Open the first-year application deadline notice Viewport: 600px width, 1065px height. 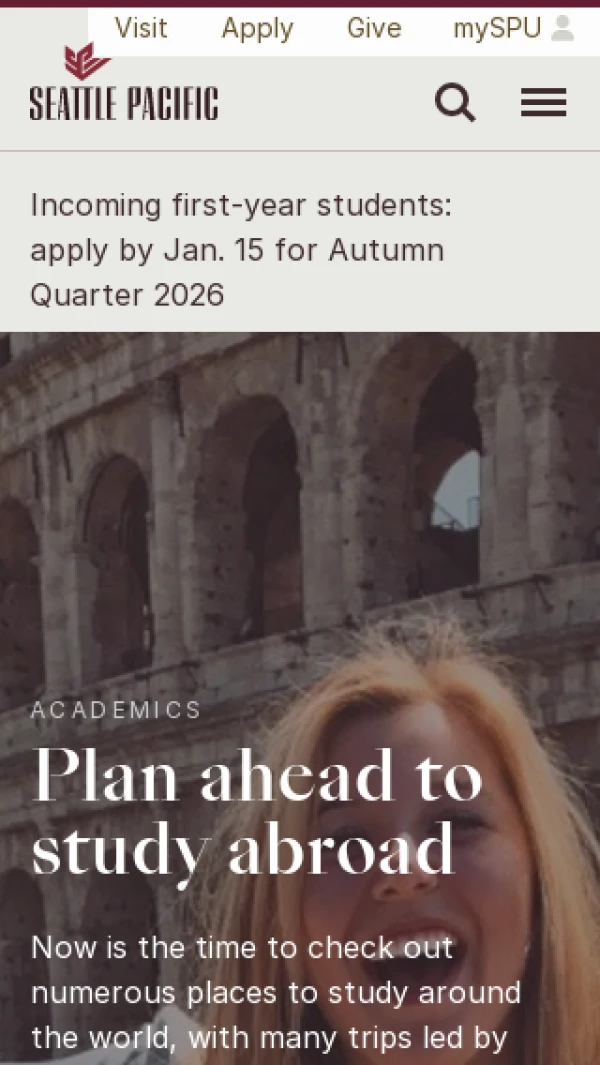coord(240,250)
